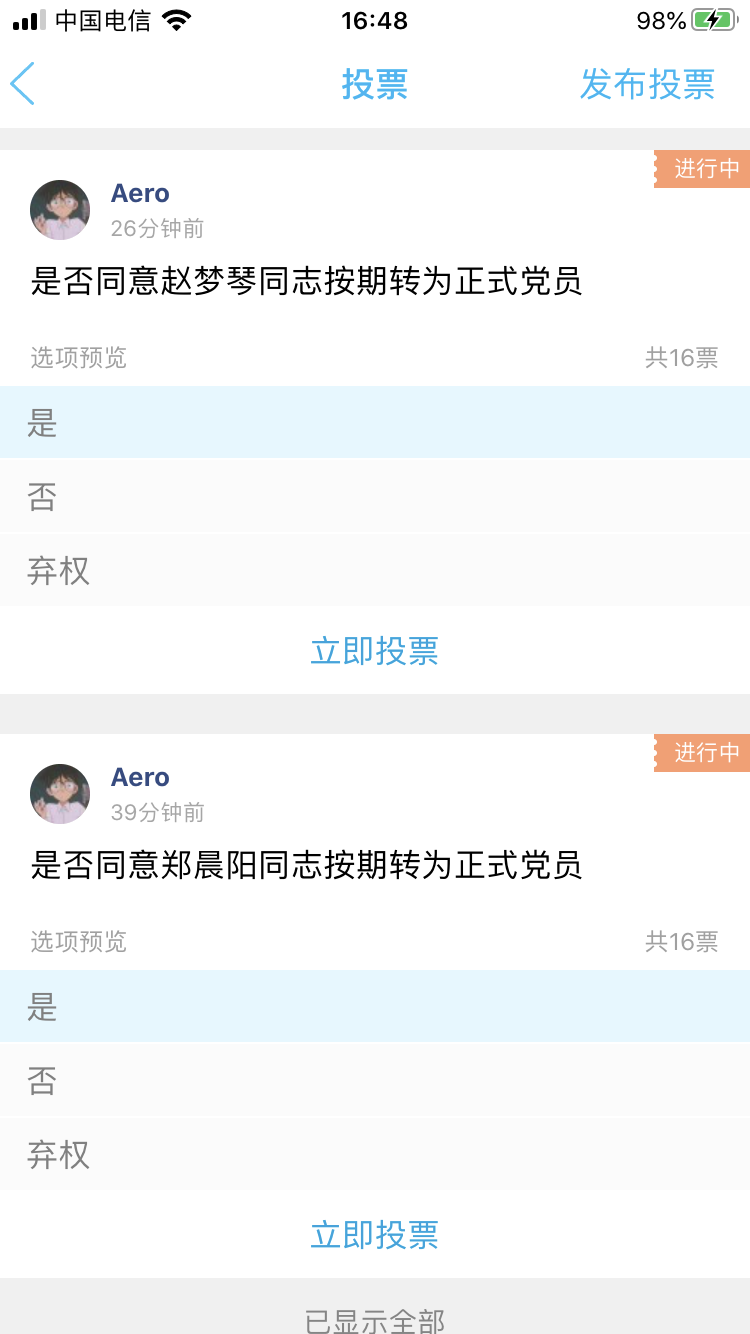
Task: Select 是 in the 赵梦琴 vote
Action: 374,423
